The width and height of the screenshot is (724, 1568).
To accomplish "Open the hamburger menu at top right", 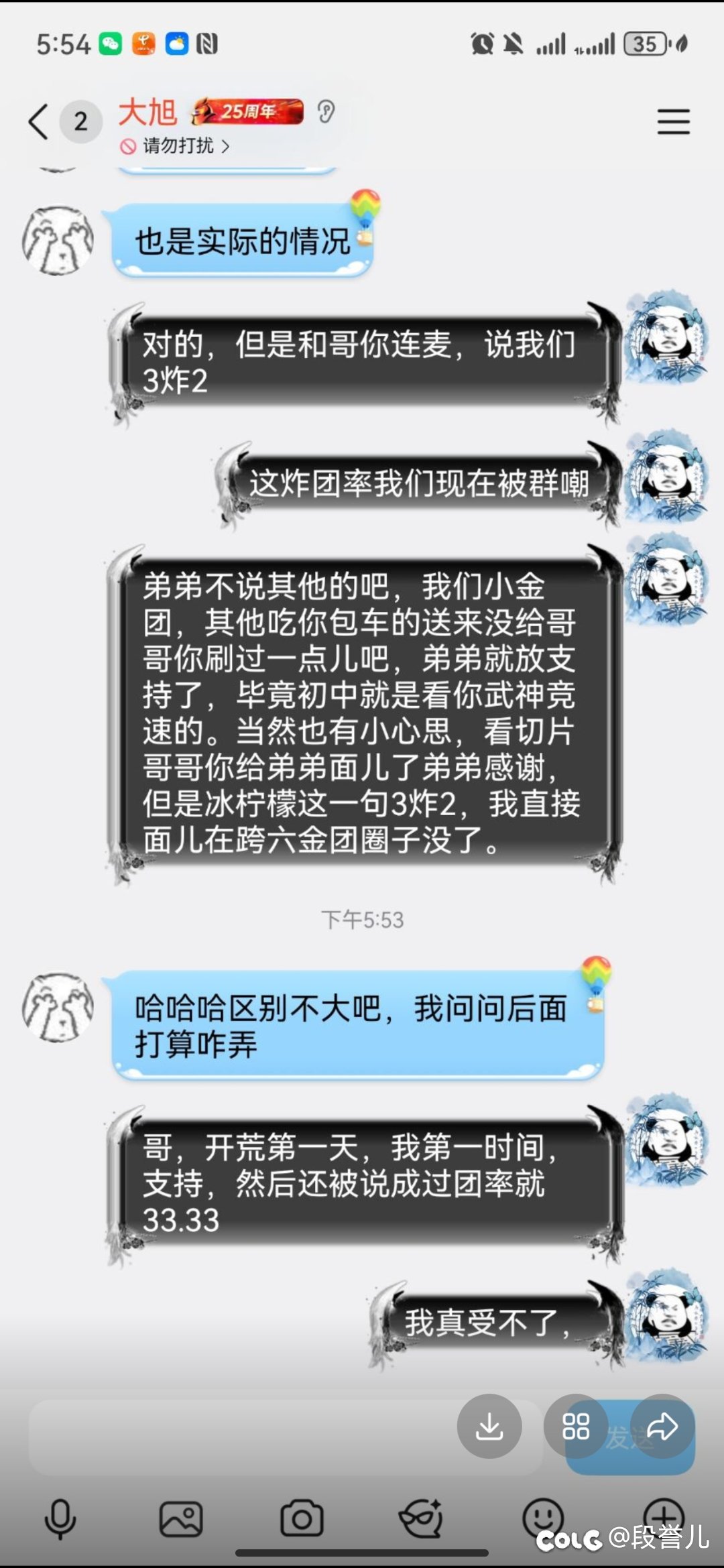I will coord(674,122).
